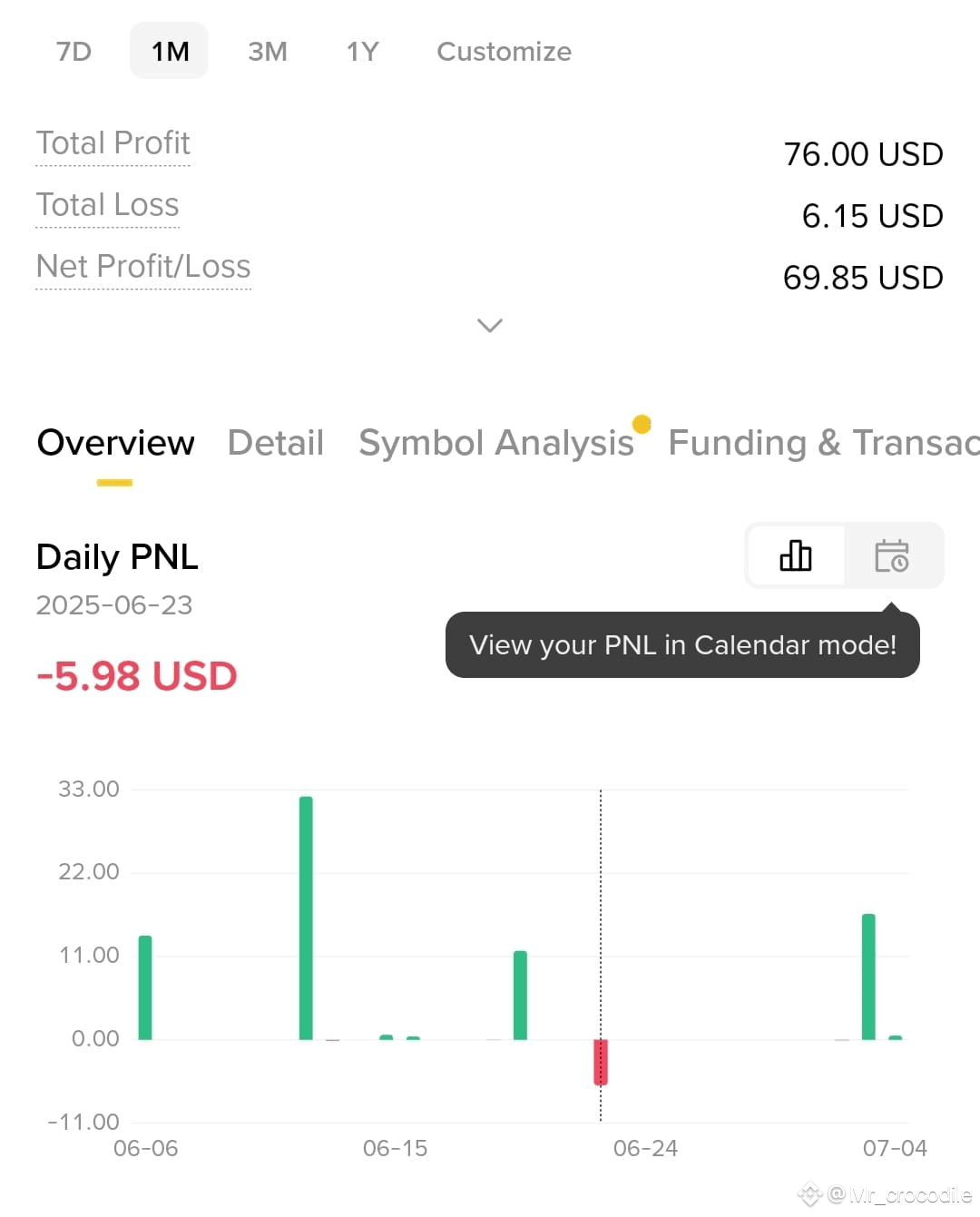The image size is (980, 1217).
Task: Tap the Total Loss label for explanation
Action: tap(108, 205)
